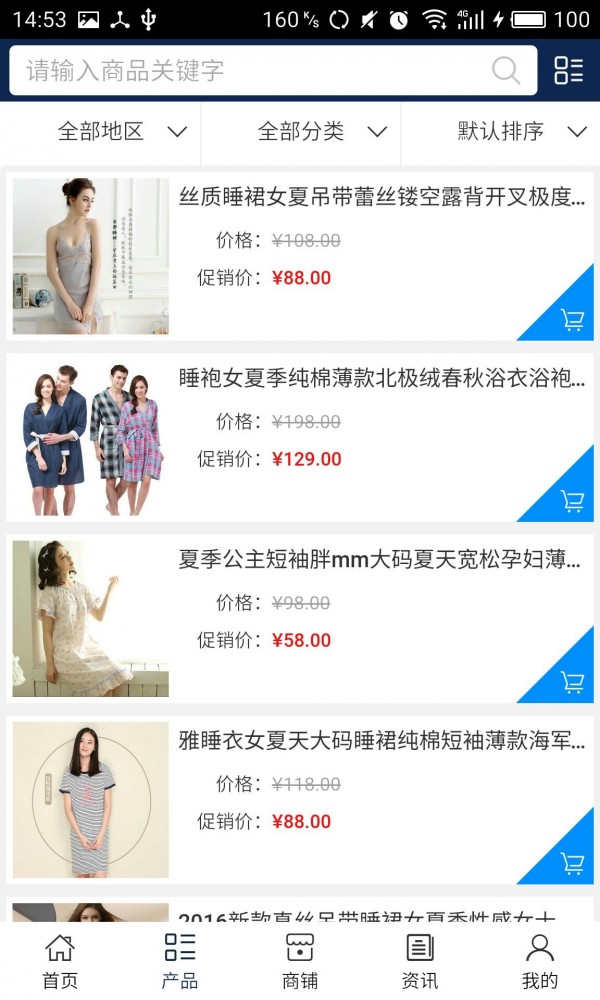
Task: Open the list view menu icon
Action: tap(568, 70)
